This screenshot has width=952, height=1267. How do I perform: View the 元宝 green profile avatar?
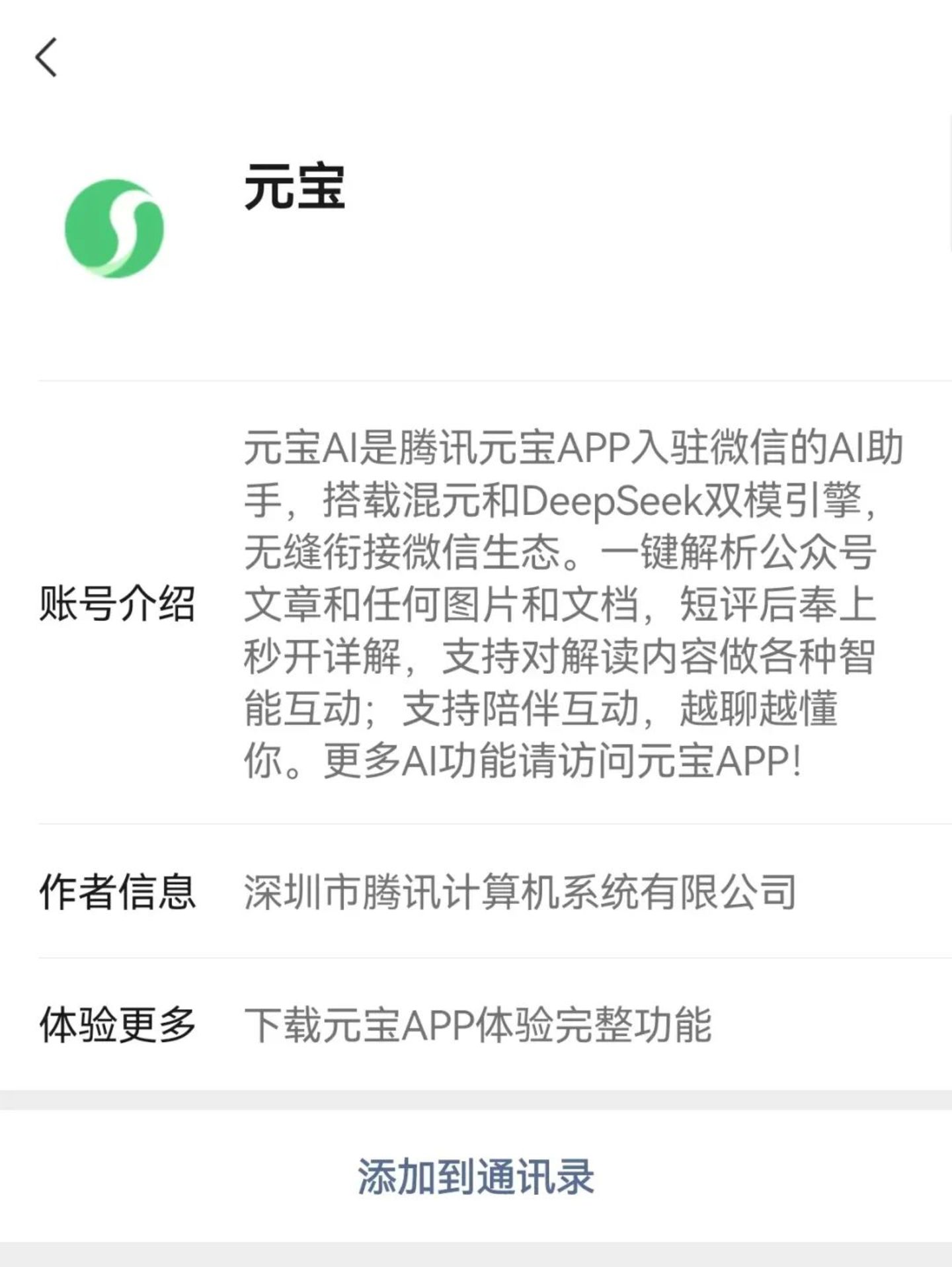click(114, 228)
